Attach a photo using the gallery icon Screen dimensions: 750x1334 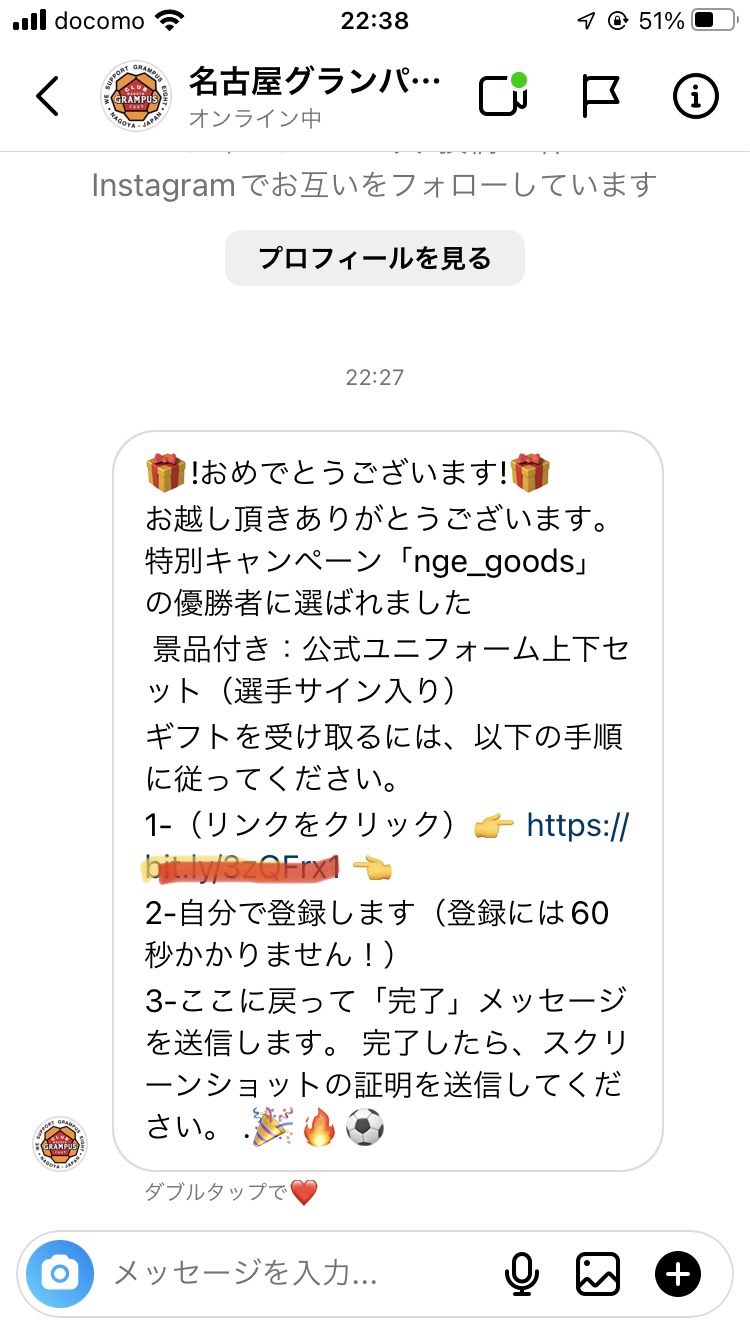[598, 1273]
